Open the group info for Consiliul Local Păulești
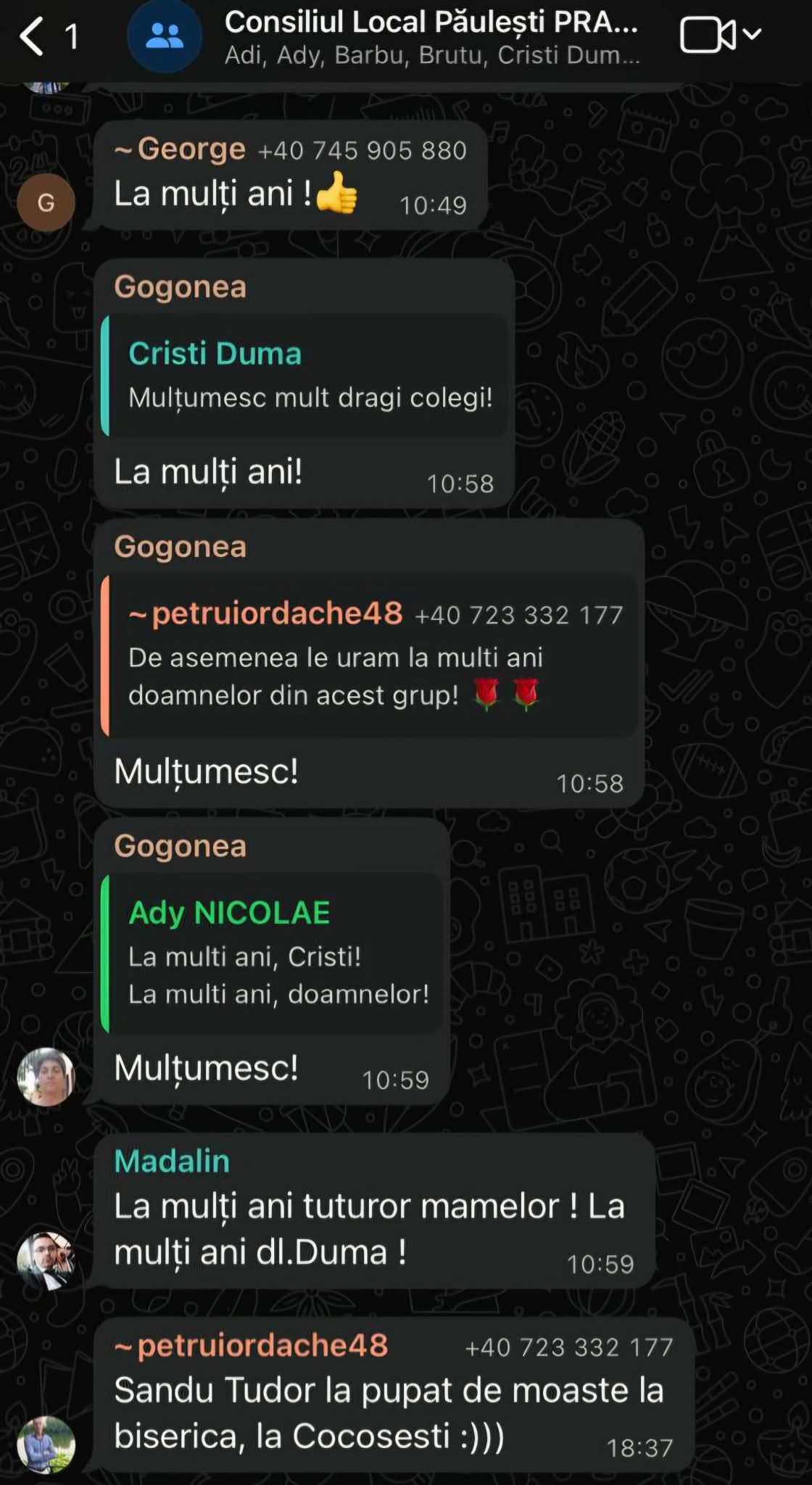This screenshot has width=812, height=1485. (x=431, y=36)
